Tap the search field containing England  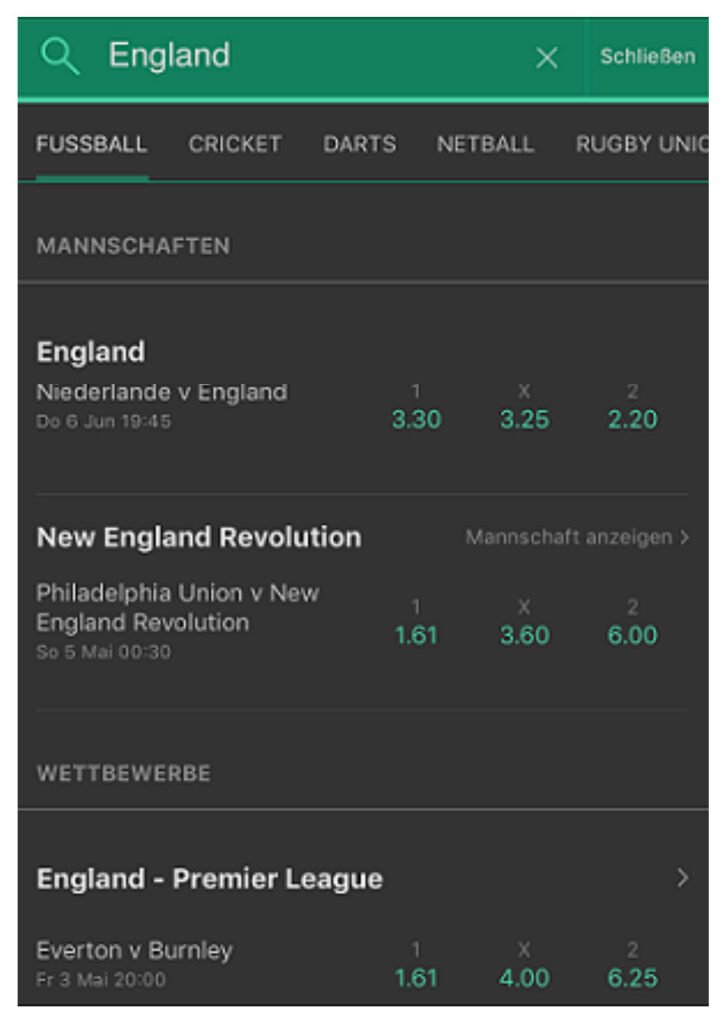[300, 56]
